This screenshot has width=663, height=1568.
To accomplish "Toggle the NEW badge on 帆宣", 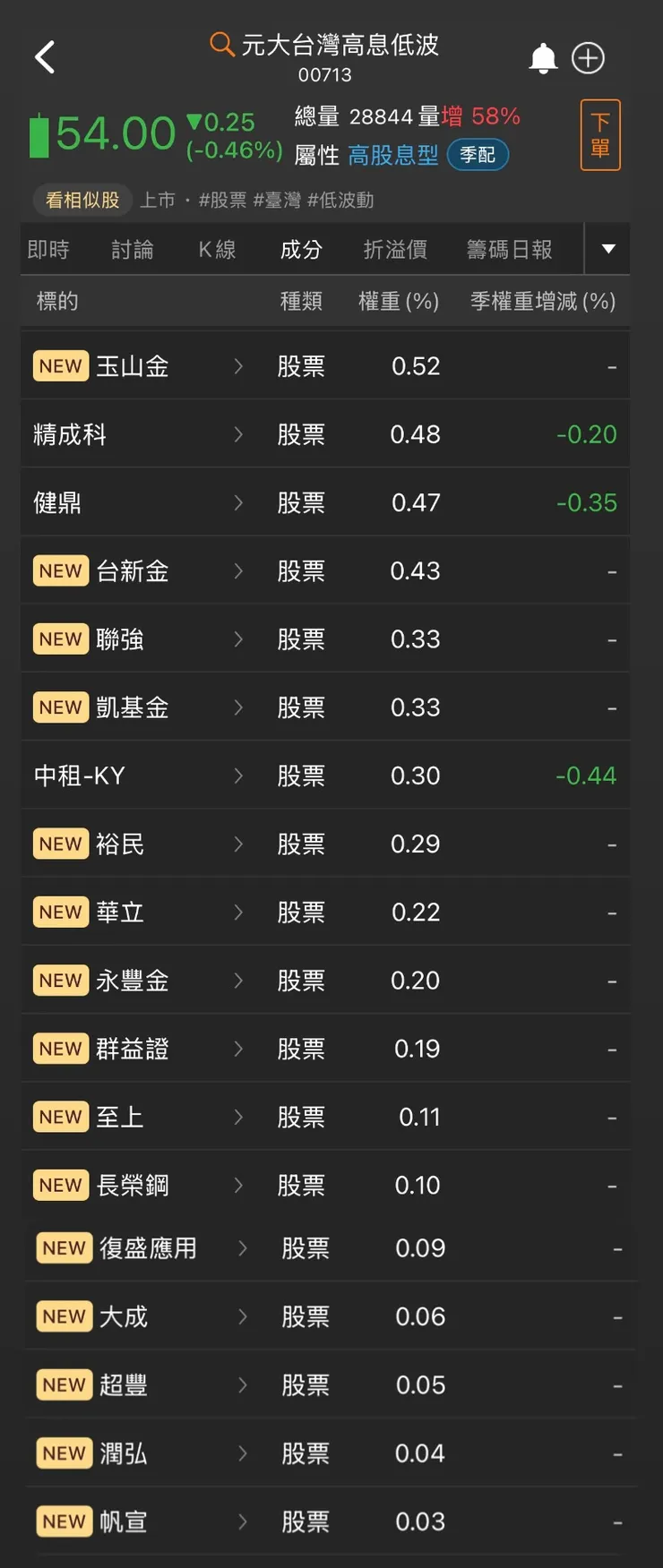I will (64, 1521).
